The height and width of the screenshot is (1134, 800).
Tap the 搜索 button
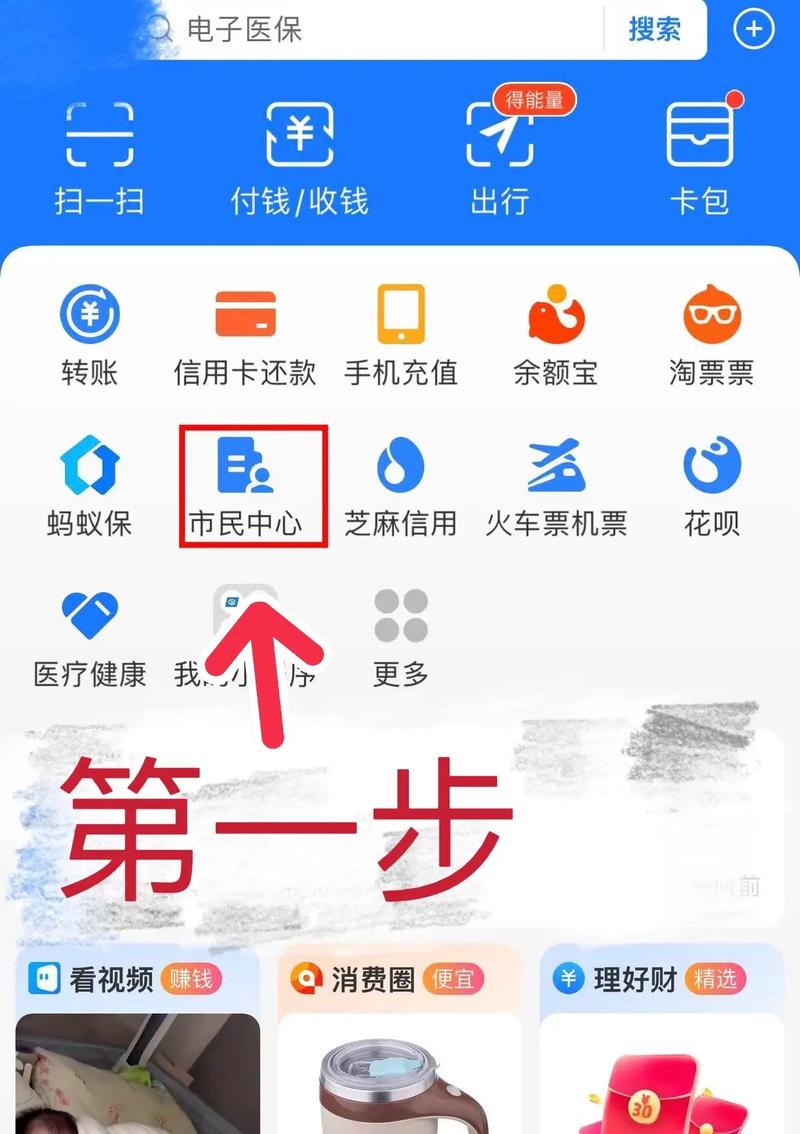pyautogui.click(x=654, y=28)
